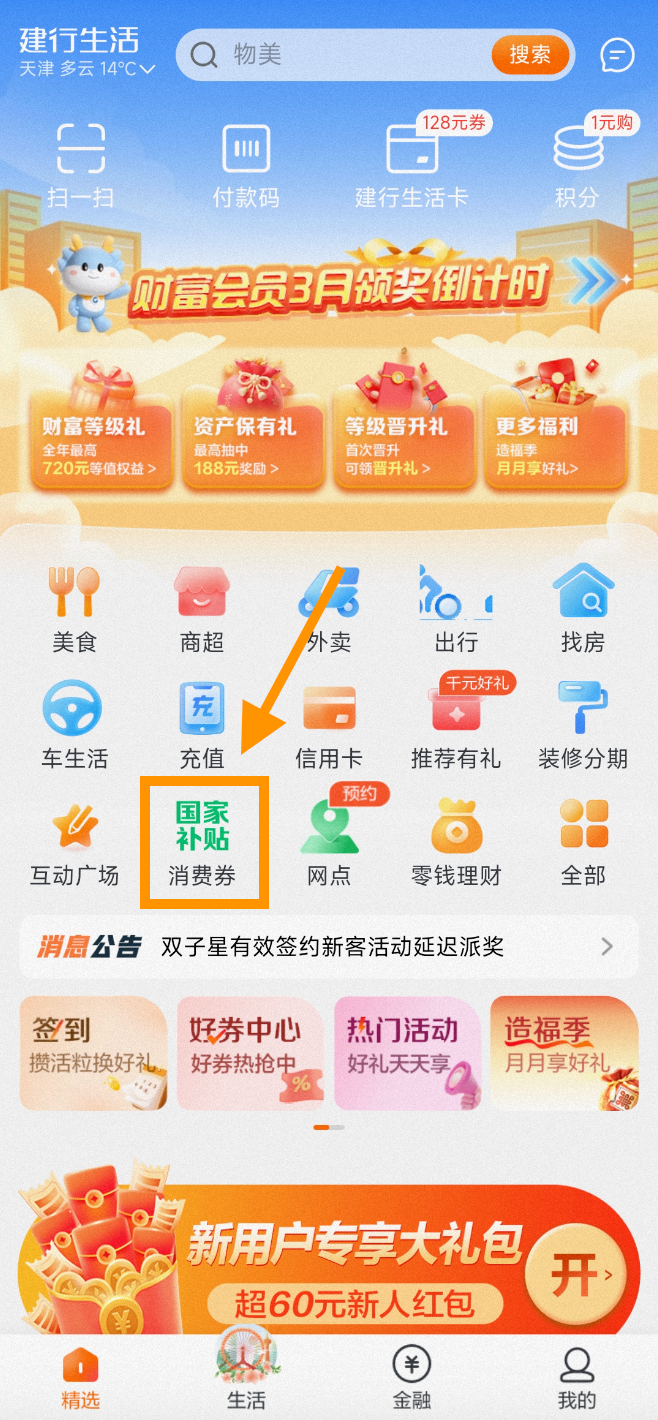This screenshot has width=658, height=1420.
Task: Switch to the 金融 tab
Action: point(411,1377)
